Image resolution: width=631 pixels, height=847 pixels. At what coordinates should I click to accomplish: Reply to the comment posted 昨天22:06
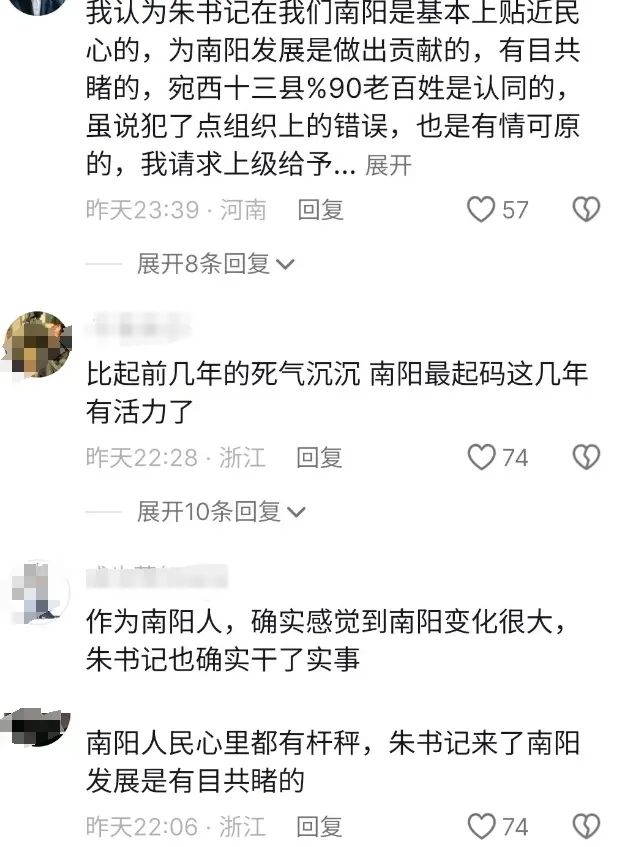pos(320,826)
